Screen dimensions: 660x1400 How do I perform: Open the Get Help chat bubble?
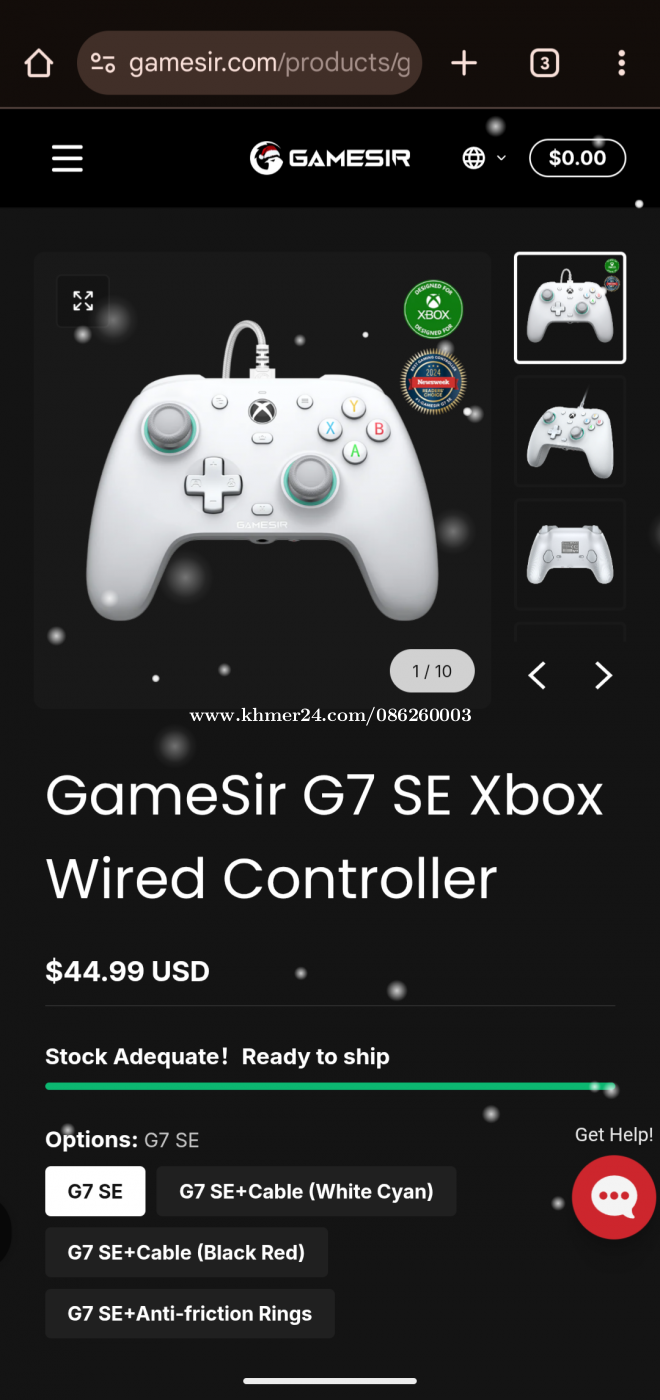coord(614,1197)
